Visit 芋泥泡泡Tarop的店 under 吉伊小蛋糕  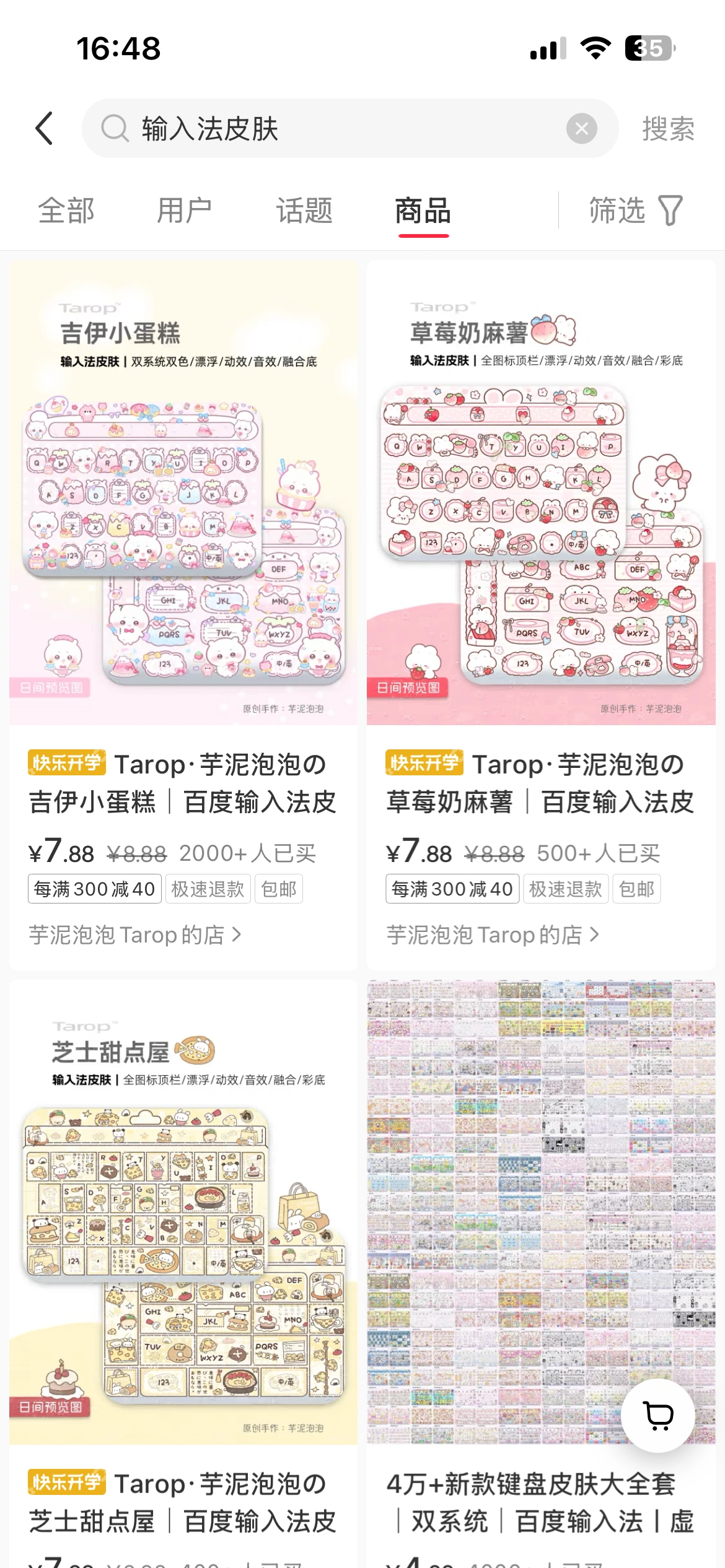[x=134, y=934]
